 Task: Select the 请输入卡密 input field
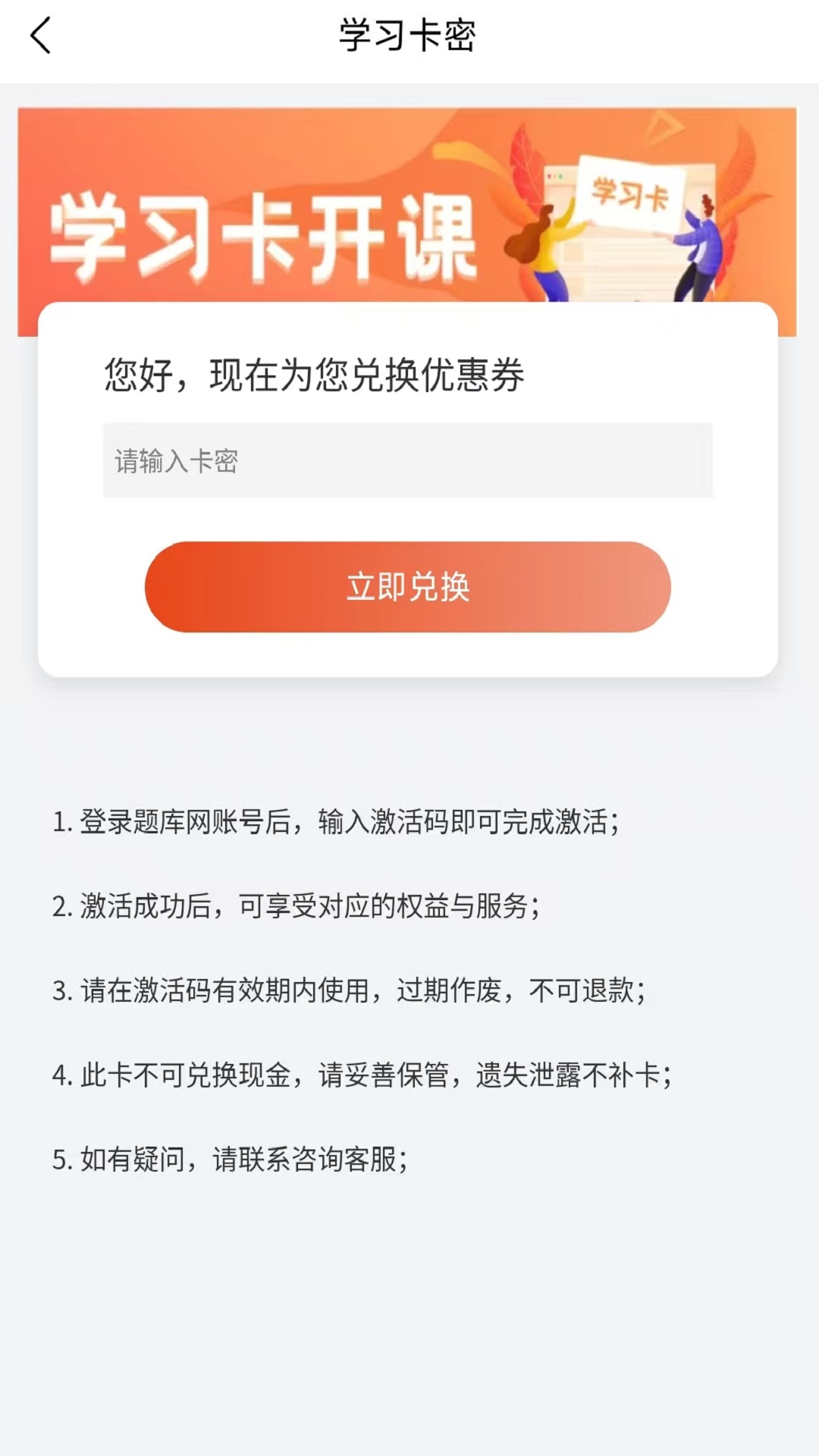(x=407, y=460)
